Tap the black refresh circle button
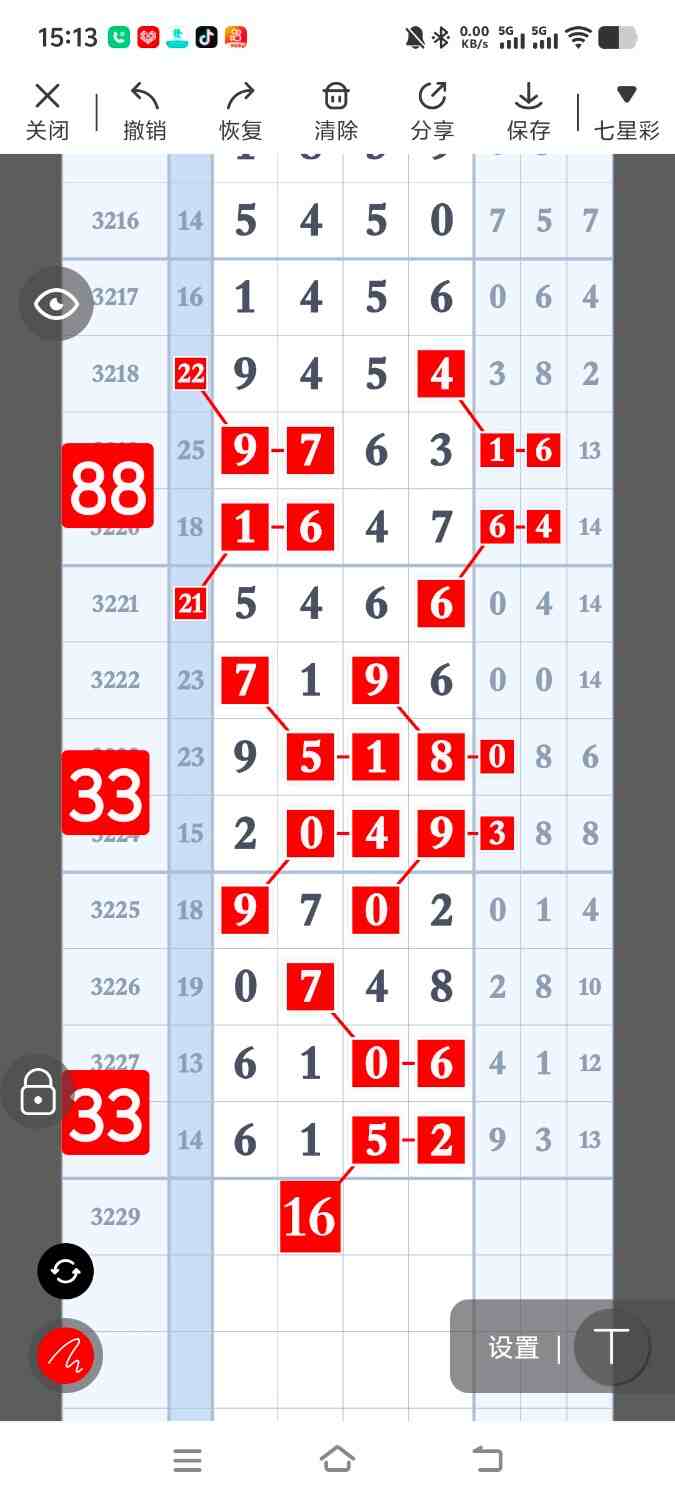The image size is (675, 1500). click(66, 1272)
